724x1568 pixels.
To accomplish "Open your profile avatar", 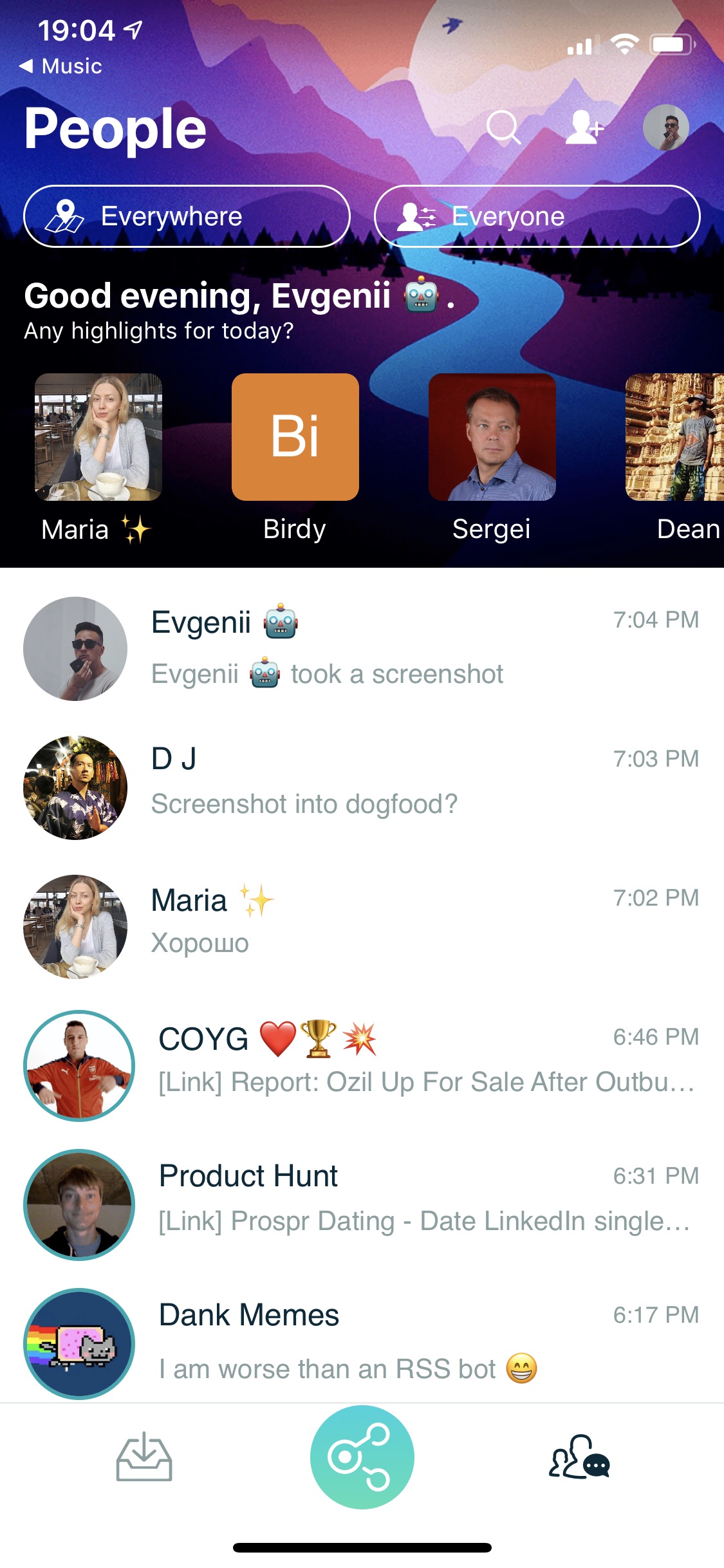I will pyautogui.click(x=665, y=127).
